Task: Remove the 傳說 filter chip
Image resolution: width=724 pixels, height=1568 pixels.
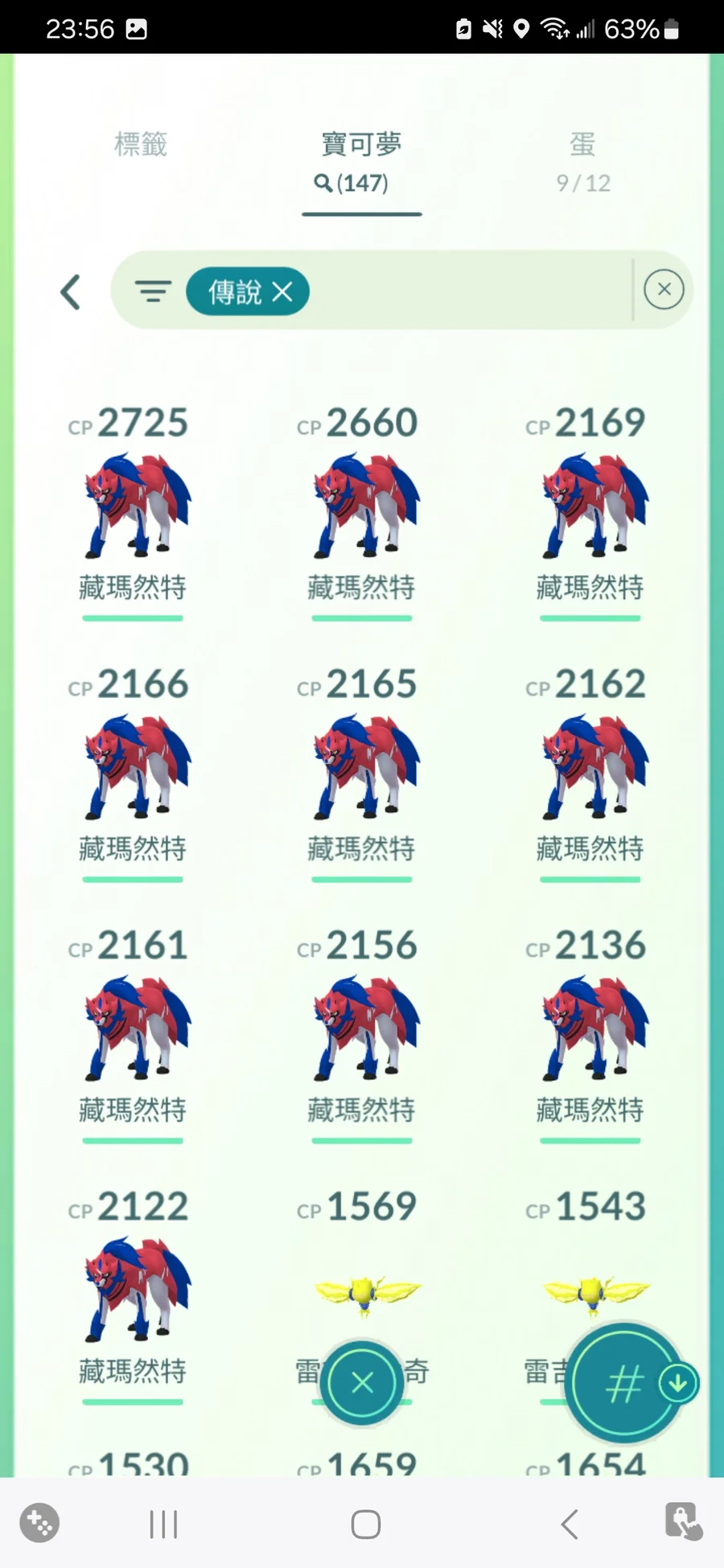Action: click(x=282, y=291)
